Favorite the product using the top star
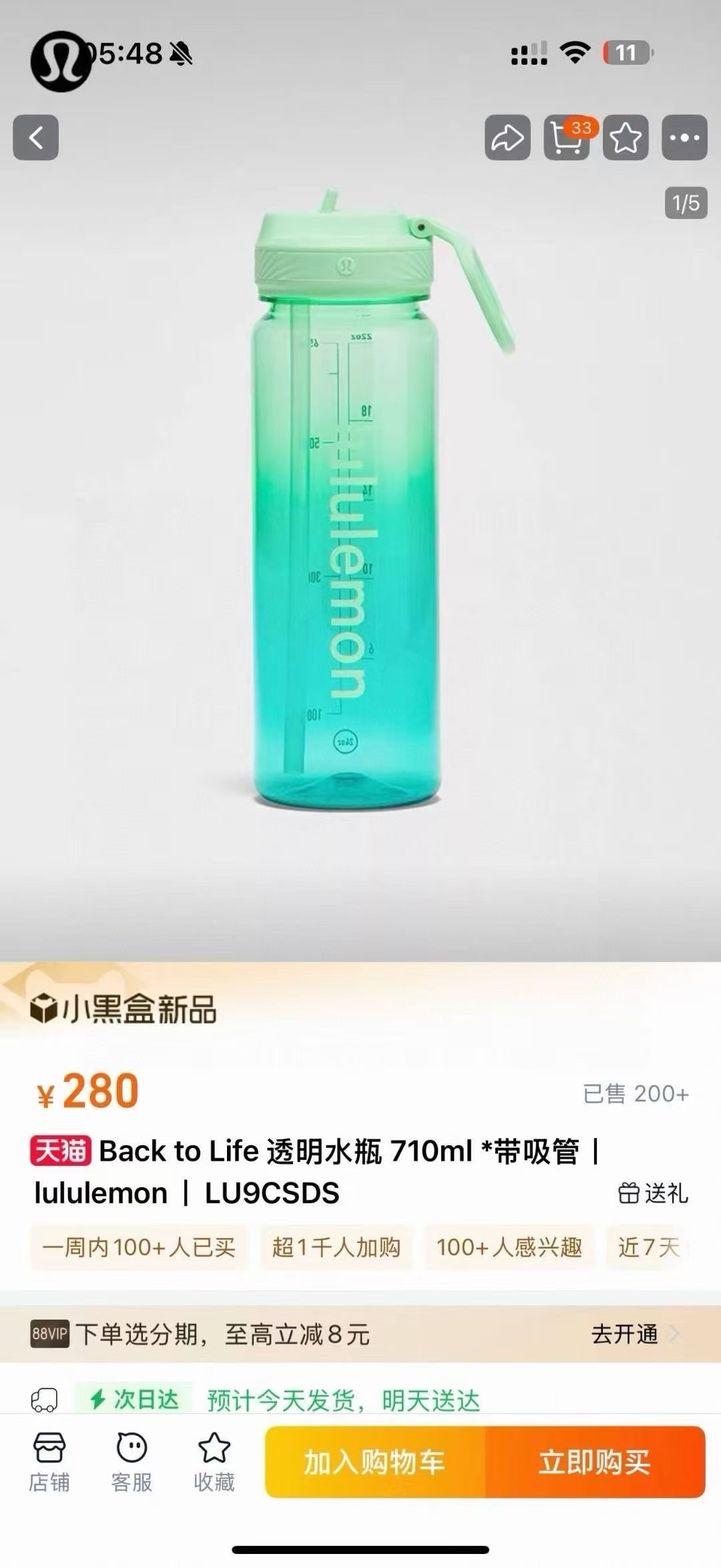This screenshot has height=1568, width=721. tap(626, 138)
